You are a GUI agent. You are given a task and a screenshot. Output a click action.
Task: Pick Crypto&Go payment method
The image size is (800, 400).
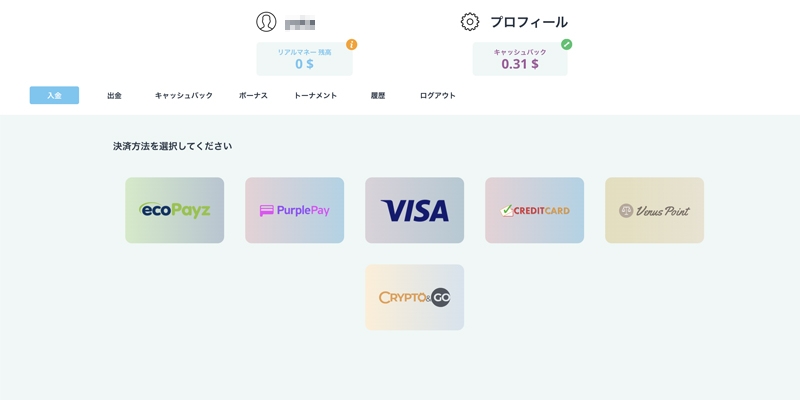(414, 297)
